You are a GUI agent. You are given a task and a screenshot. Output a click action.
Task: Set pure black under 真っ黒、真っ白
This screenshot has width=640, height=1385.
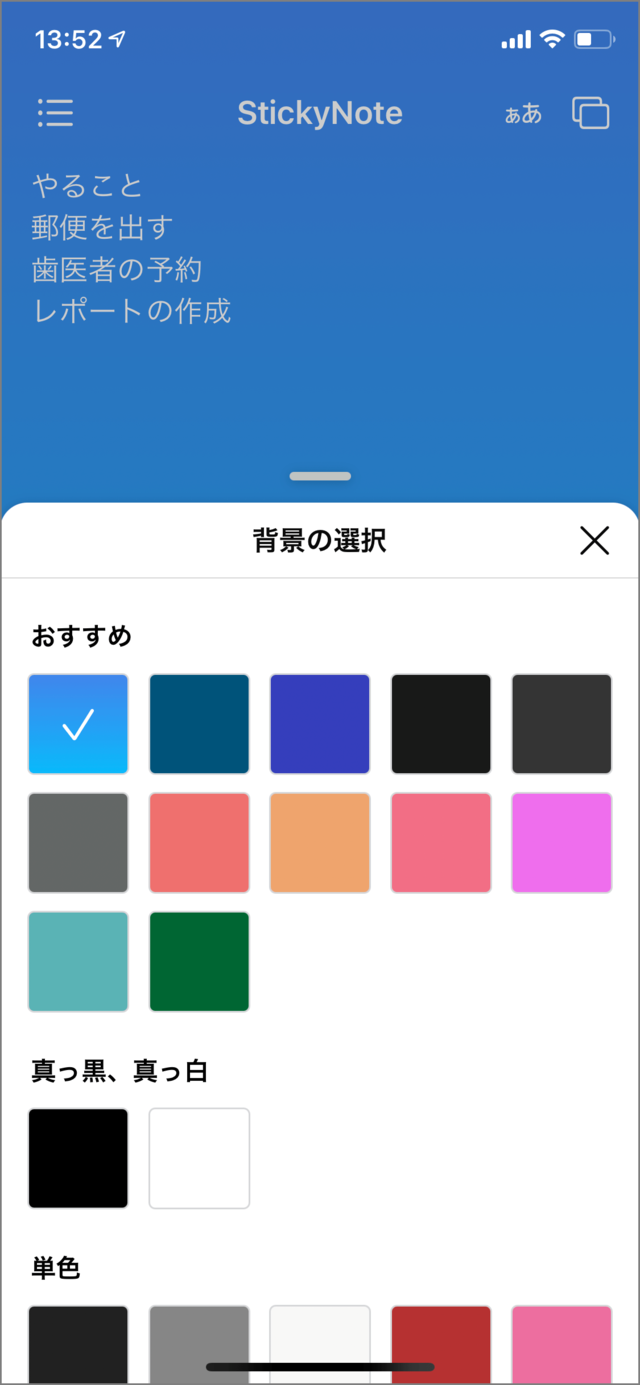78,1158
